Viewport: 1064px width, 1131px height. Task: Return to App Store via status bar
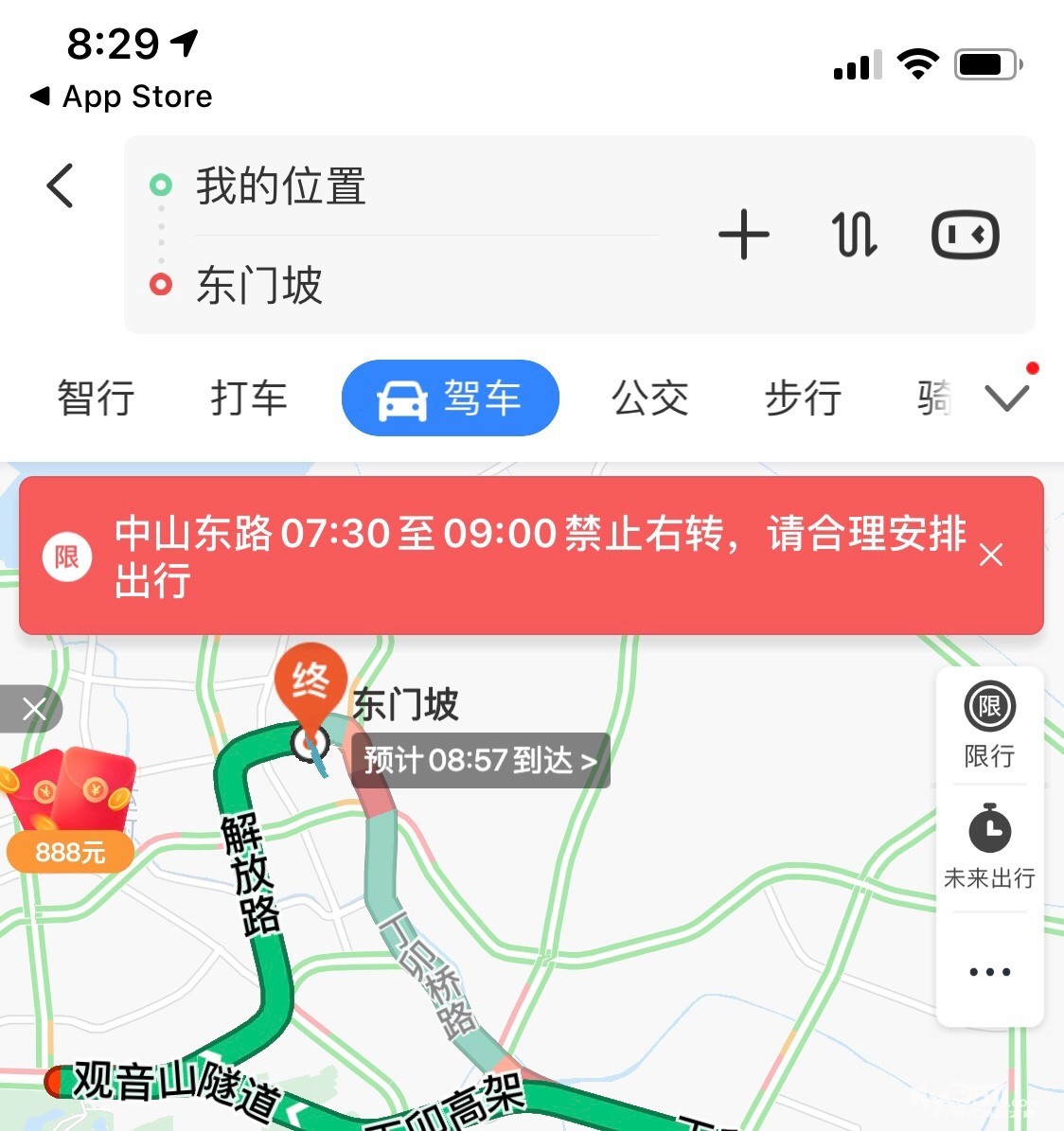[121, 97]
